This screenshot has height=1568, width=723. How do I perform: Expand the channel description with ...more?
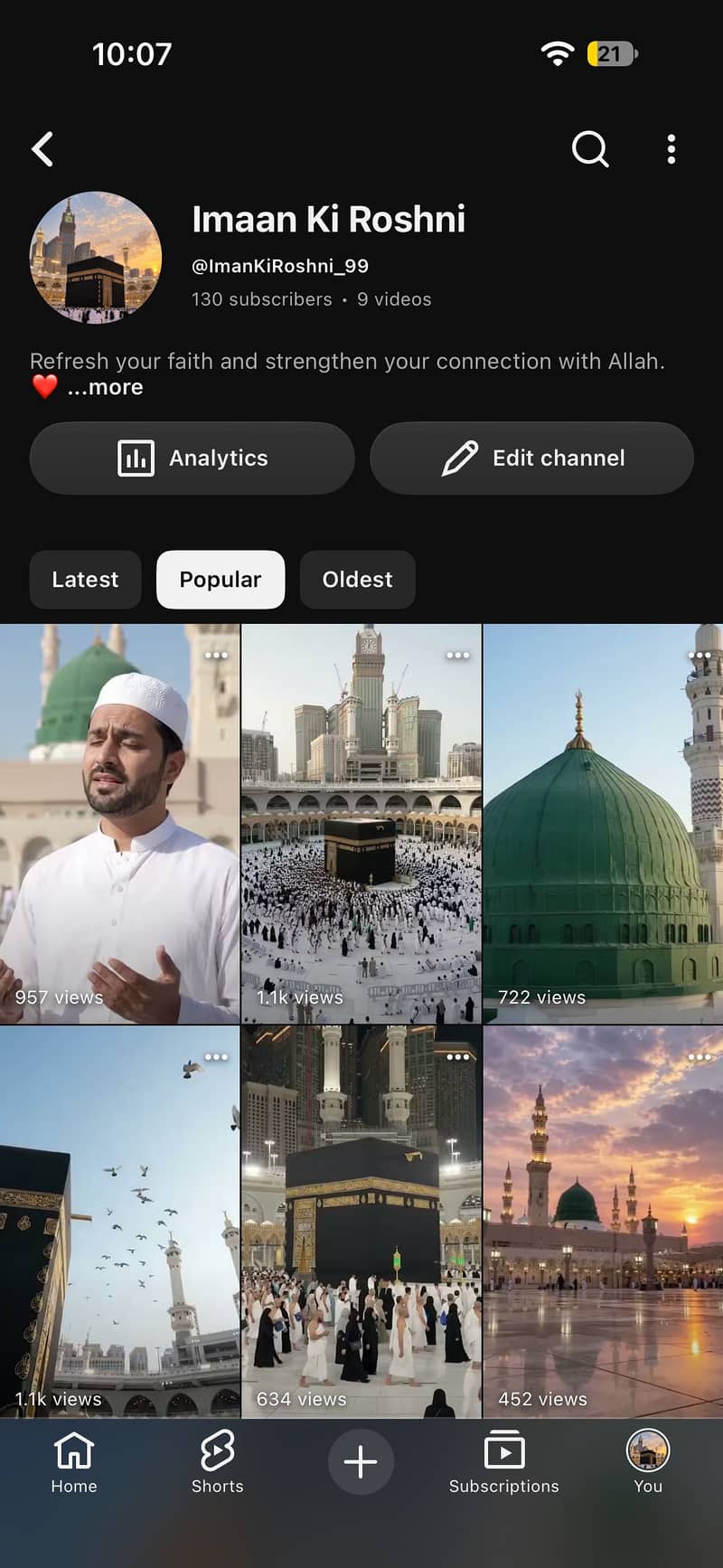[x=105, y=387]
